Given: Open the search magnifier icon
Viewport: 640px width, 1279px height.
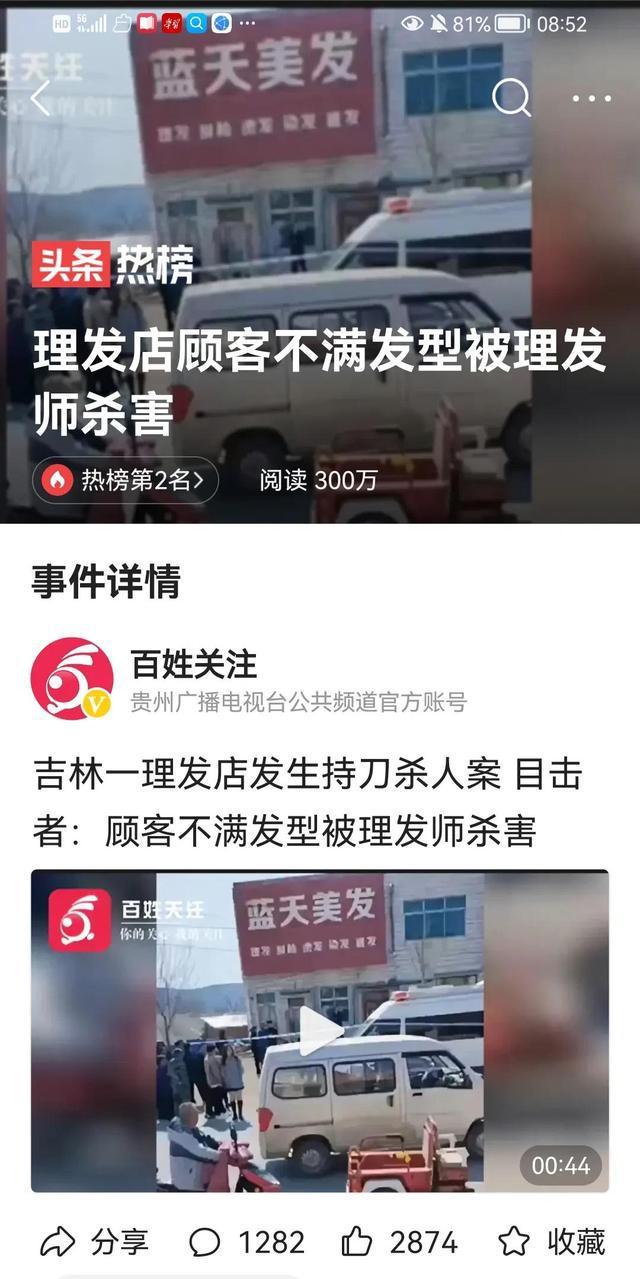Looking at the screenshot, I should click(511, 98).
